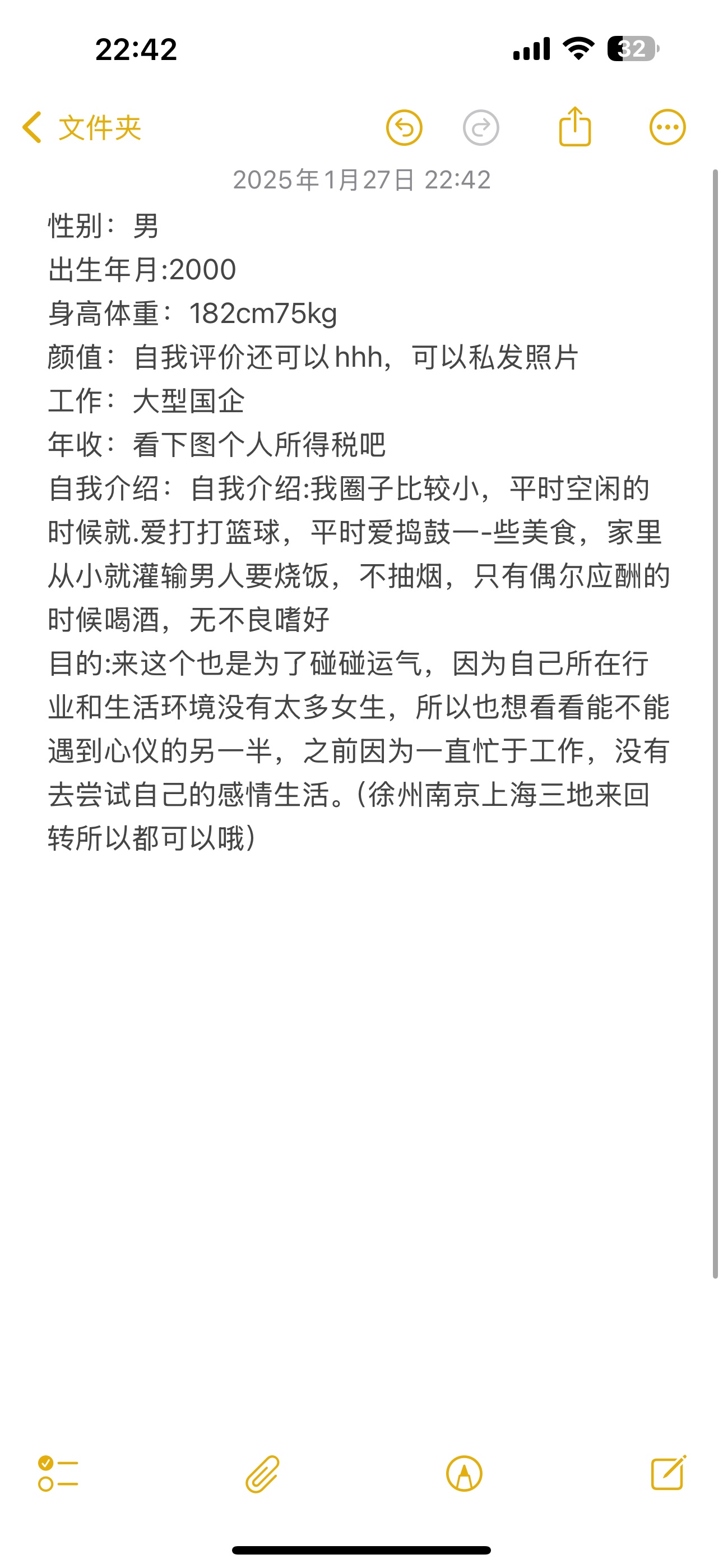Open the markup pen tool
The image size is (723, 1568).
point(465,1474)
